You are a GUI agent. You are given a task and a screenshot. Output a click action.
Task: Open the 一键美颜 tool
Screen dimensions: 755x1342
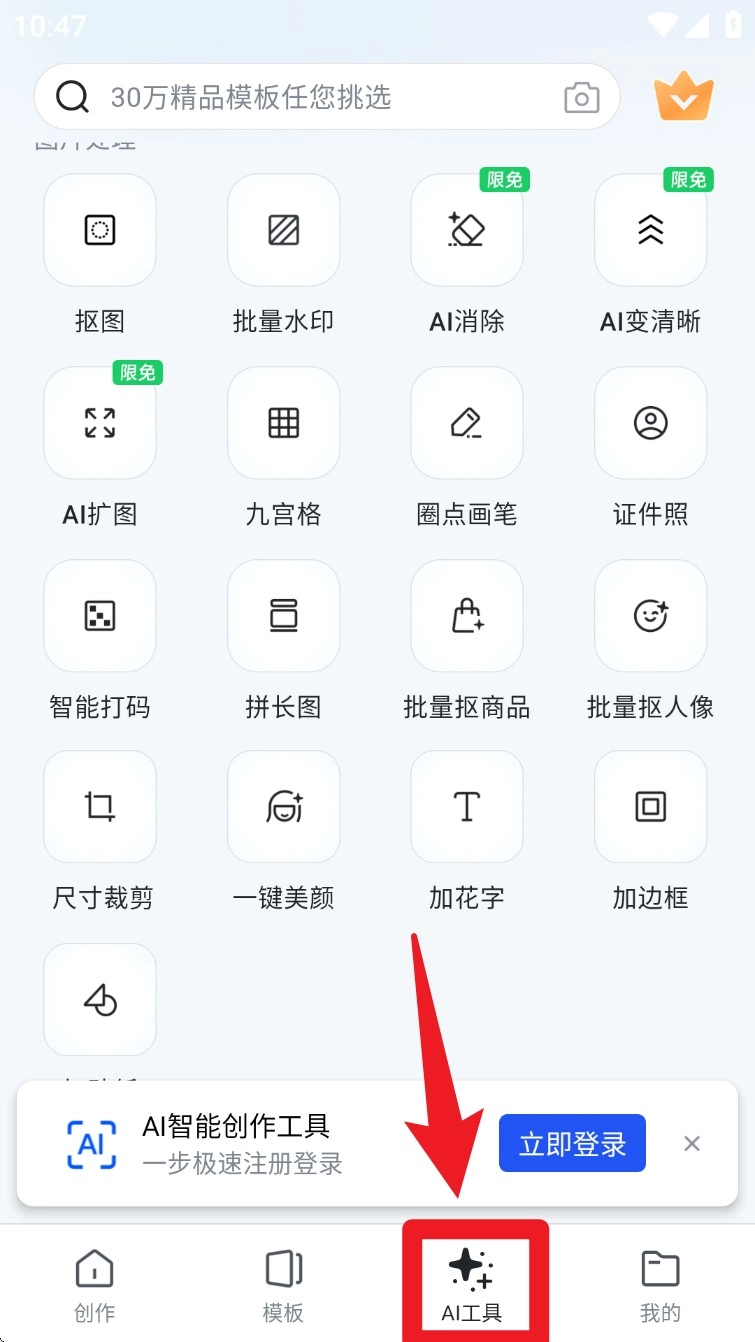pyautogui.click(x=283, y=807)
